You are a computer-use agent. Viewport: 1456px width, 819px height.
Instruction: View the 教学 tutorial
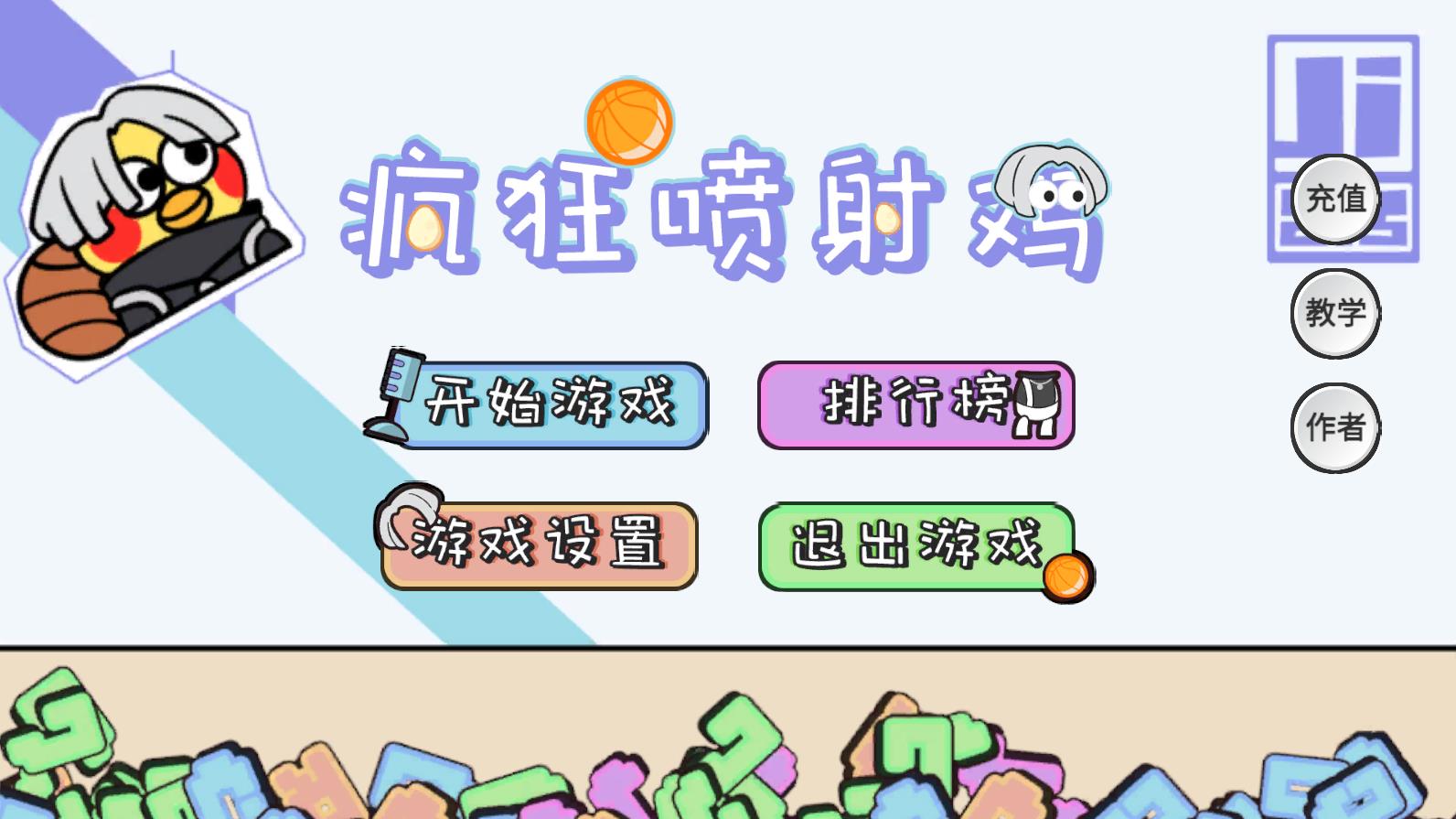coord(1335,314)
